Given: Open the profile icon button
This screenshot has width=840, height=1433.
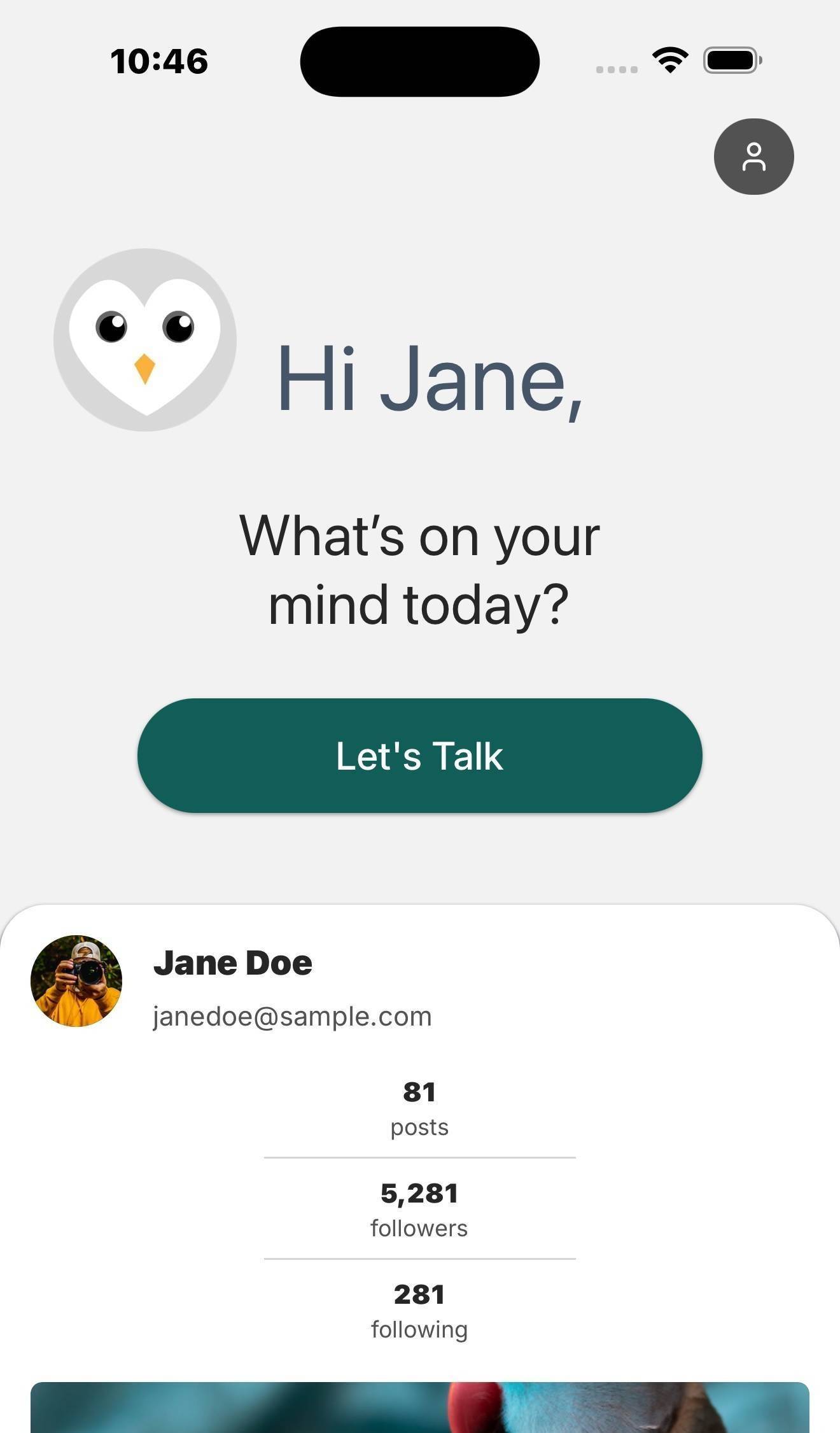Looking at the screenshot, I should click(x=753, y=157).
